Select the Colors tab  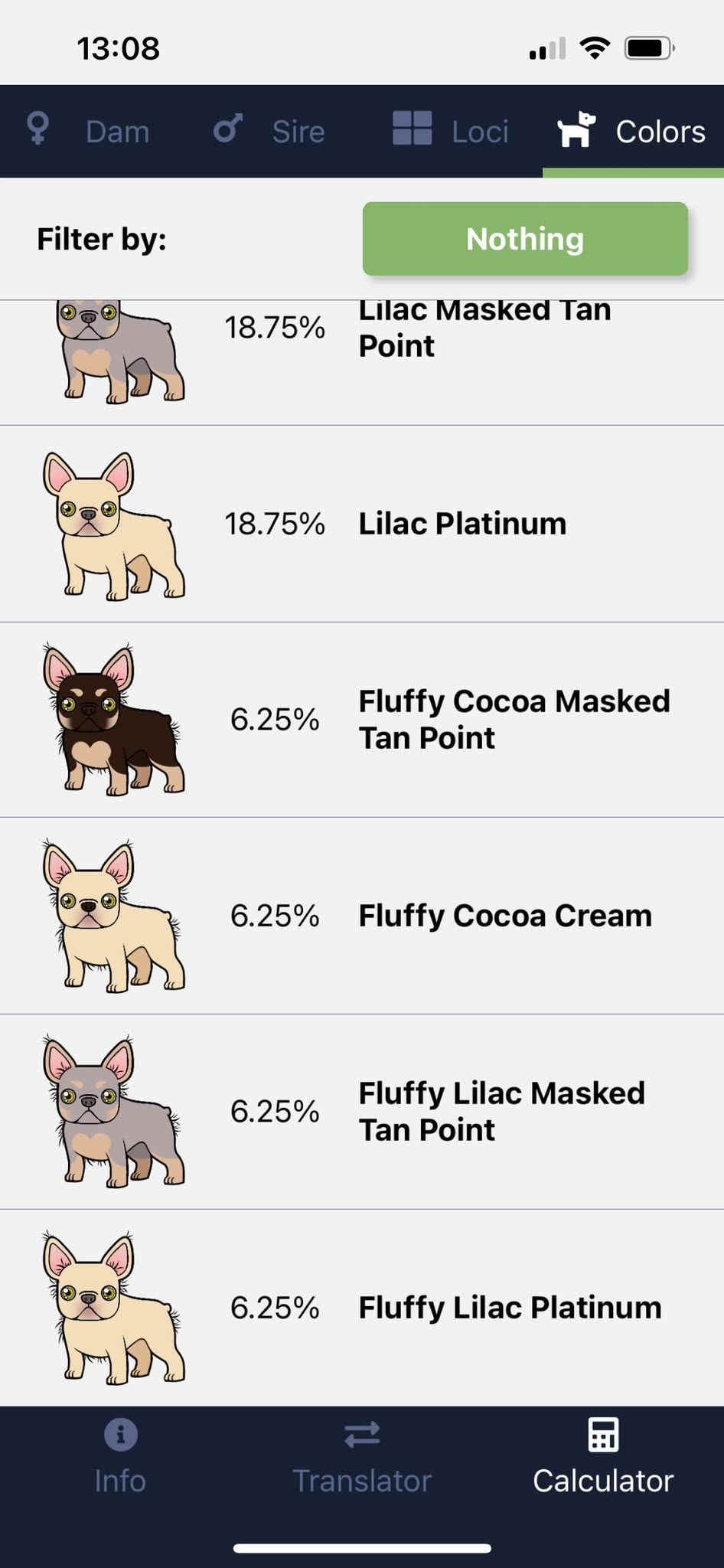click(x=632, y=131)
